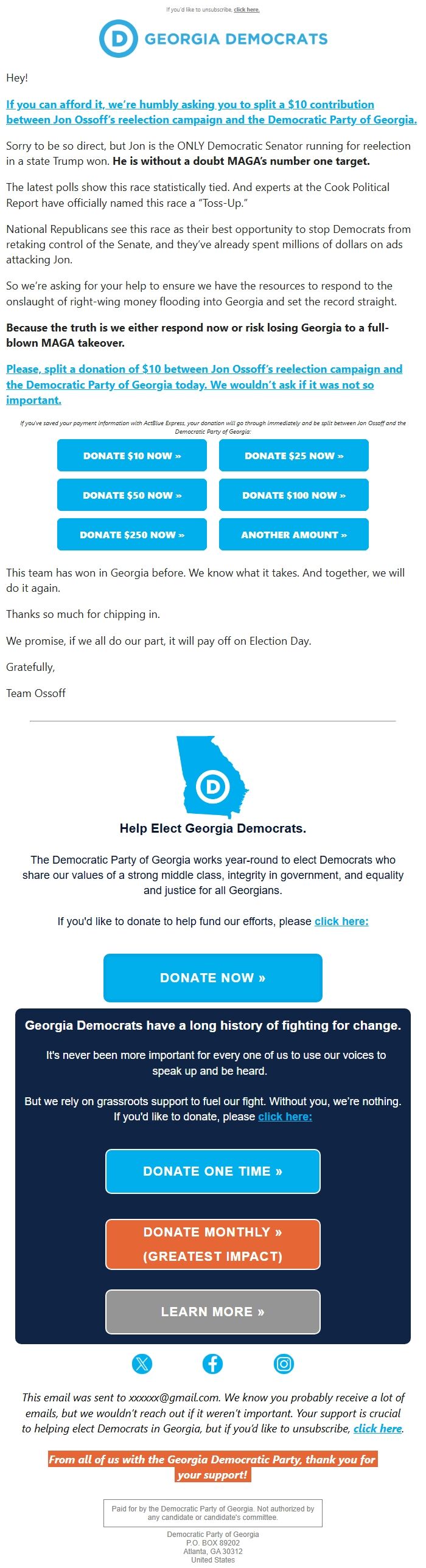This screenshot has width=426, height=1568.
Task: Tap the large Donate Now button
Action: (x=212, y=977)
